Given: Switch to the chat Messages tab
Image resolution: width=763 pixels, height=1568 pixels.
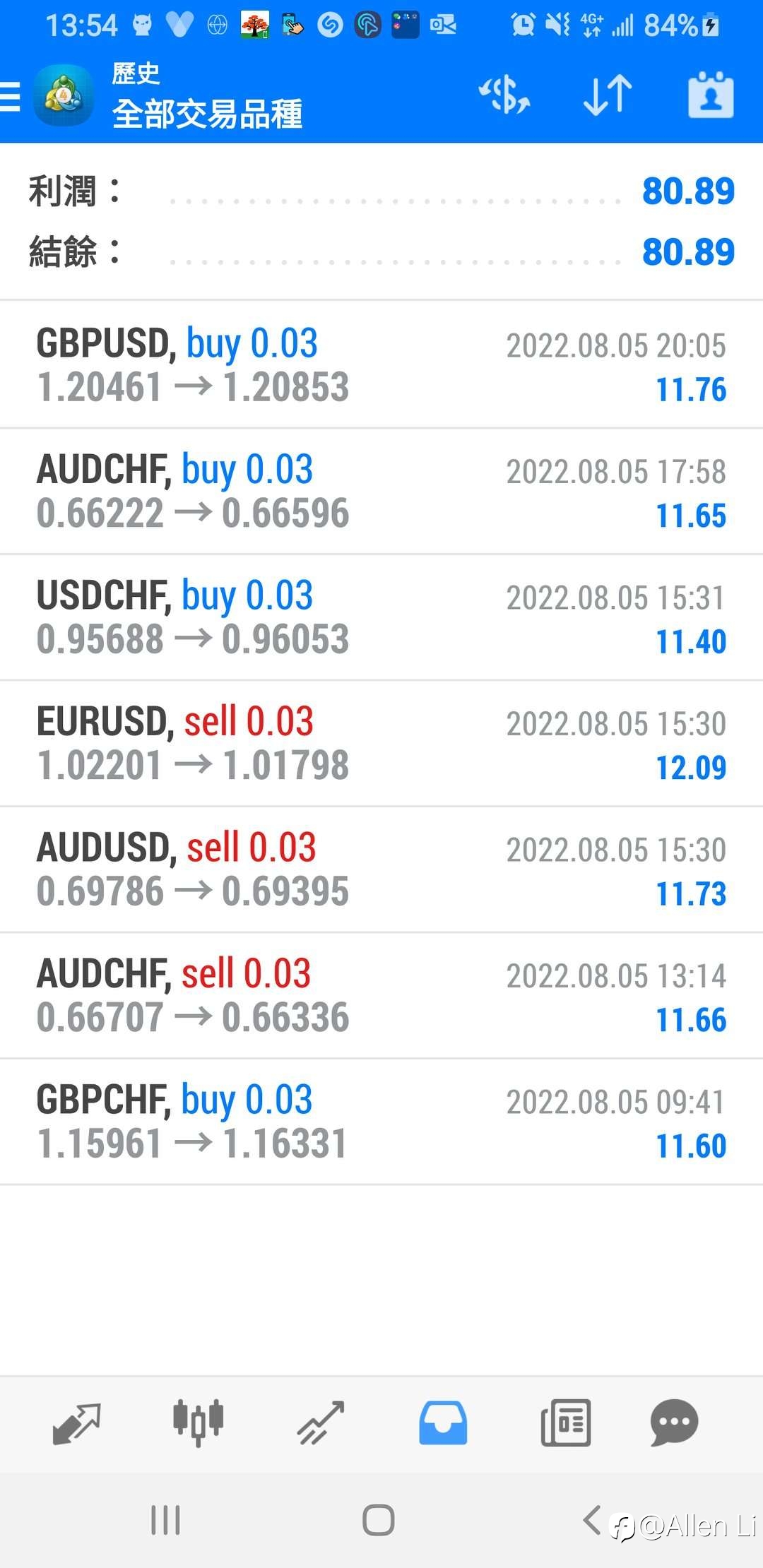Looking at the screenshot, I should click(674, 1423).
